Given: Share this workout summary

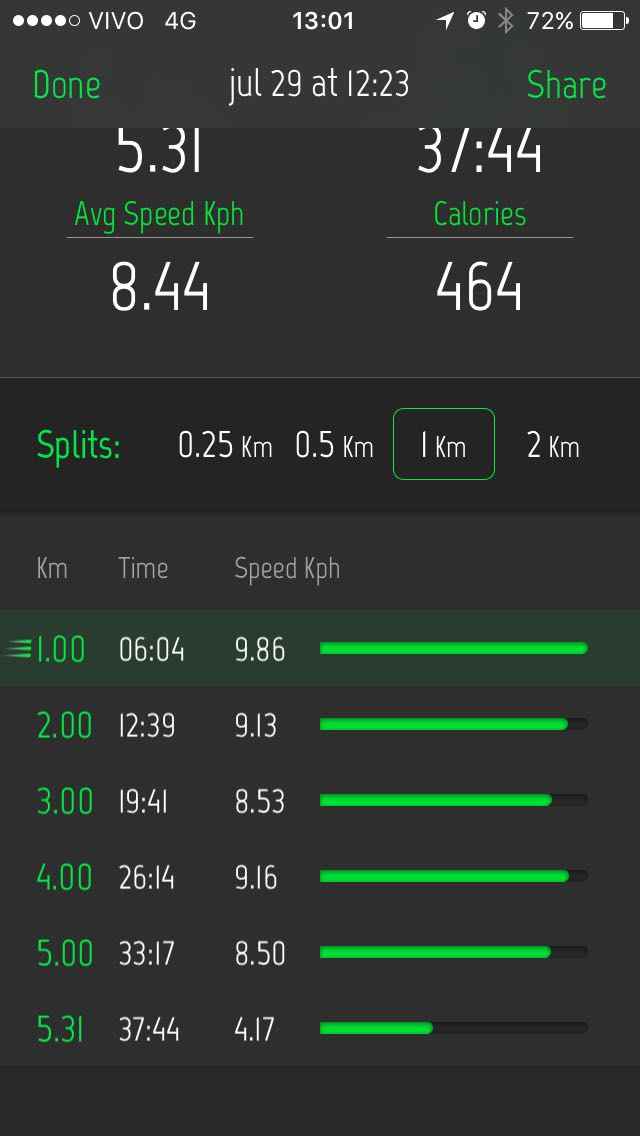Looking at the screenshot, I should tap(566, 85).
